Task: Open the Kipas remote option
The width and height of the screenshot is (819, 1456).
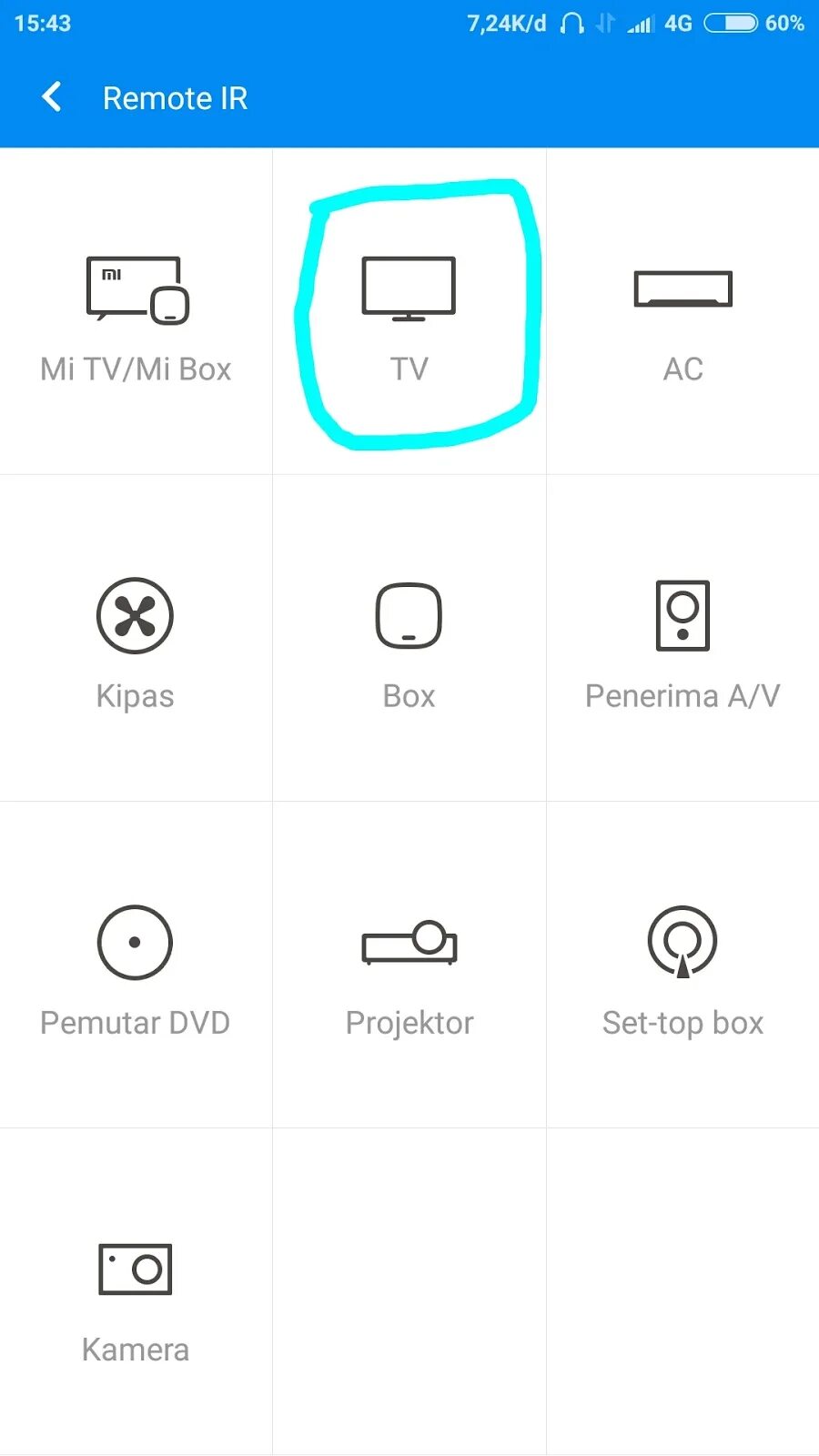Action: [136, 638]
